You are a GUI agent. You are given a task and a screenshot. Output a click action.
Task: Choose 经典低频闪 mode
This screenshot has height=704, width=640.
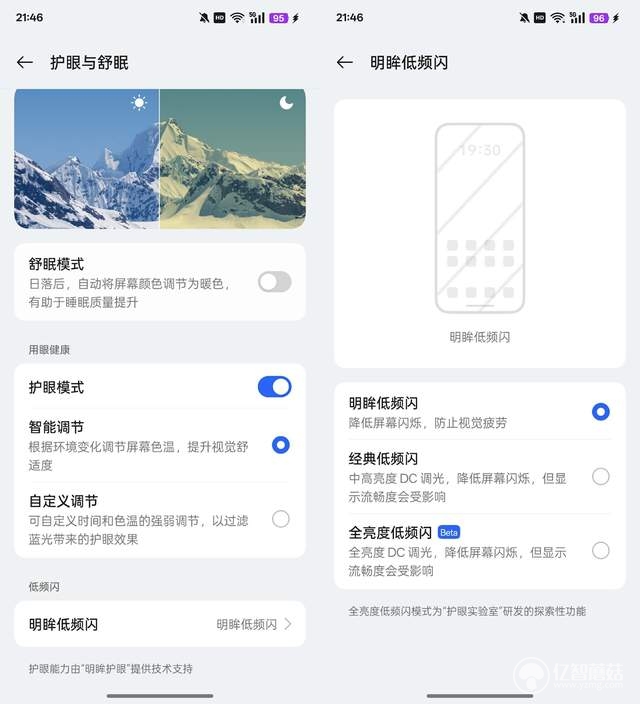[600, 477]
